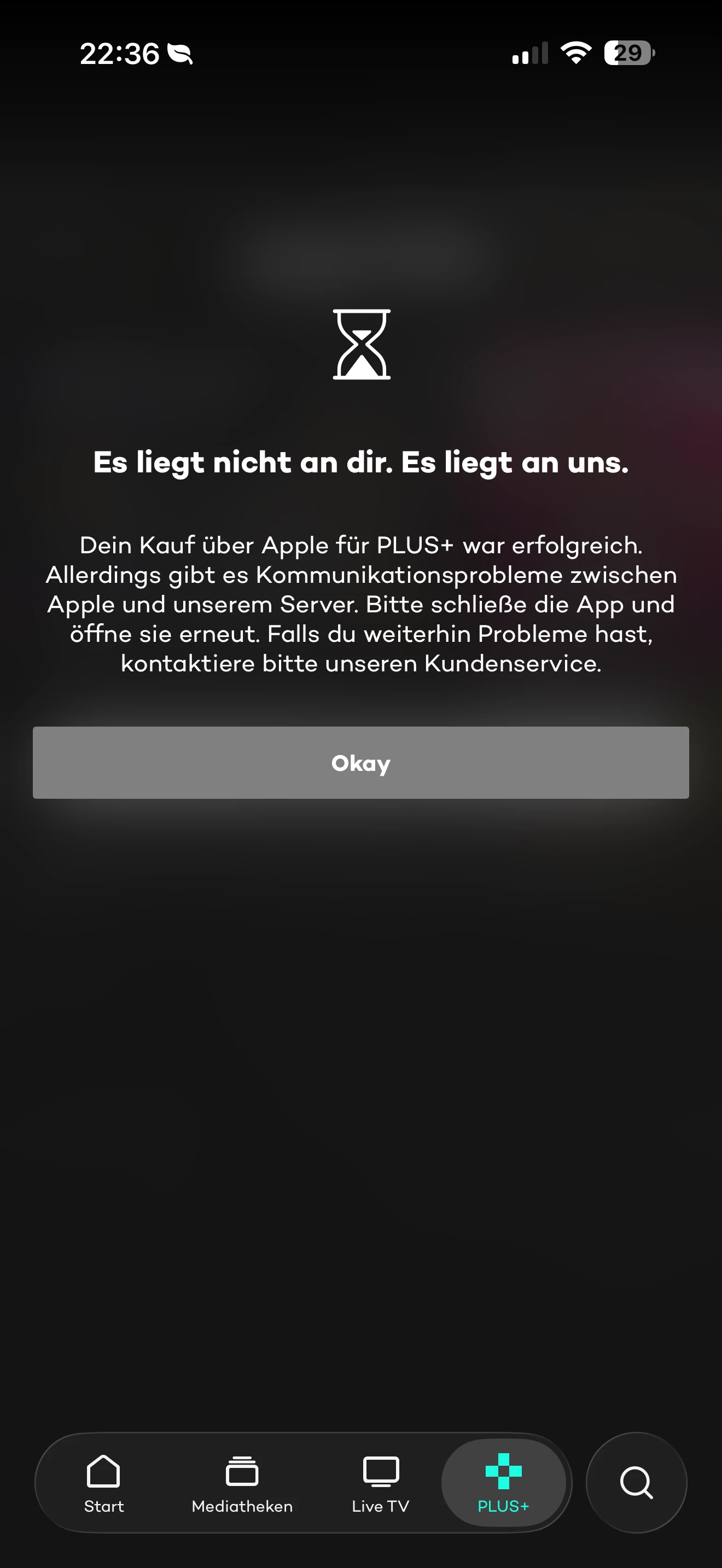The height and width of the screenshot is (1568, 722).
Task: Switch to the Start tab
Action: [103, 1483]
